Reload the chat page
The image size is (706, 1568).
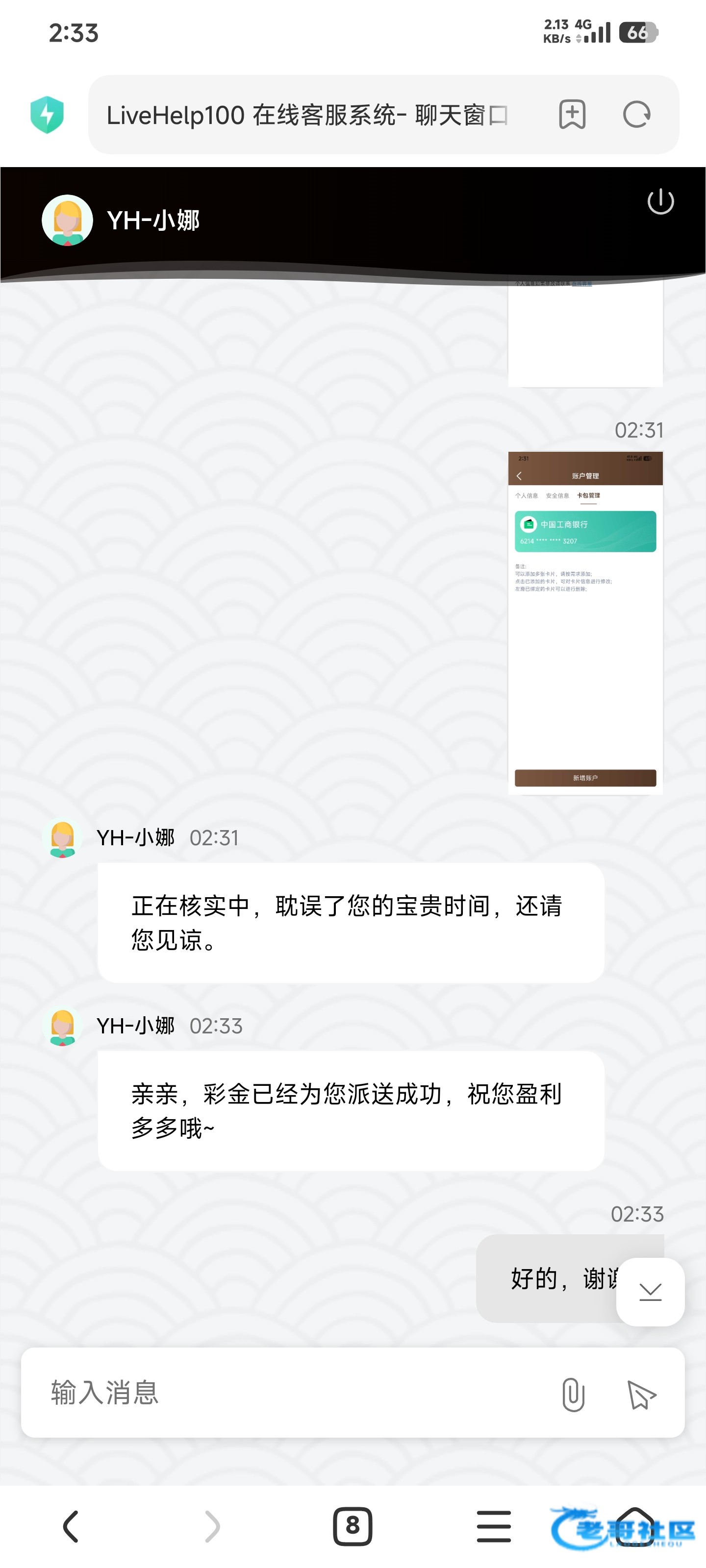tap(637, 115)
